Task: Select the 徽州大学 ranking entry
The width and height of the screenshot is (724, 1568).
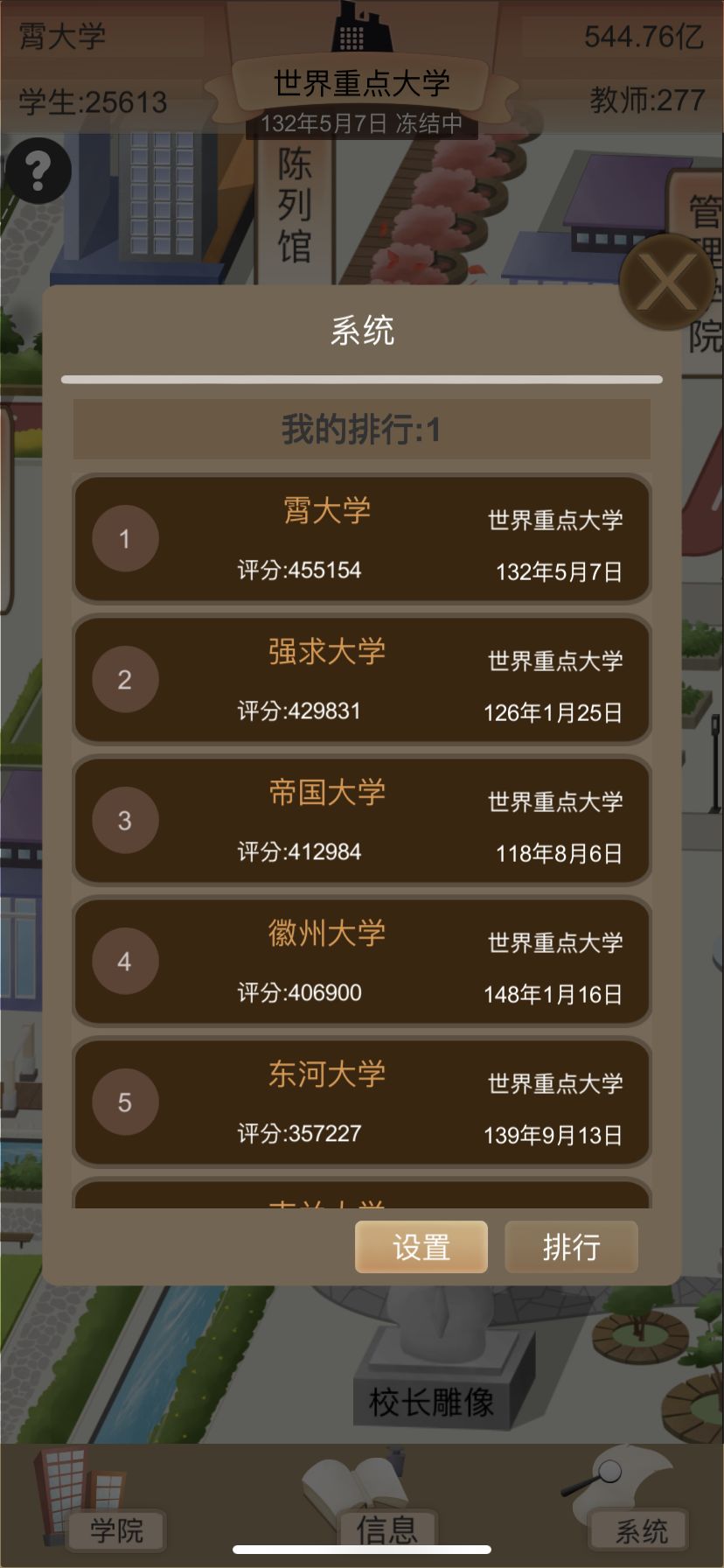Action: 361,962
